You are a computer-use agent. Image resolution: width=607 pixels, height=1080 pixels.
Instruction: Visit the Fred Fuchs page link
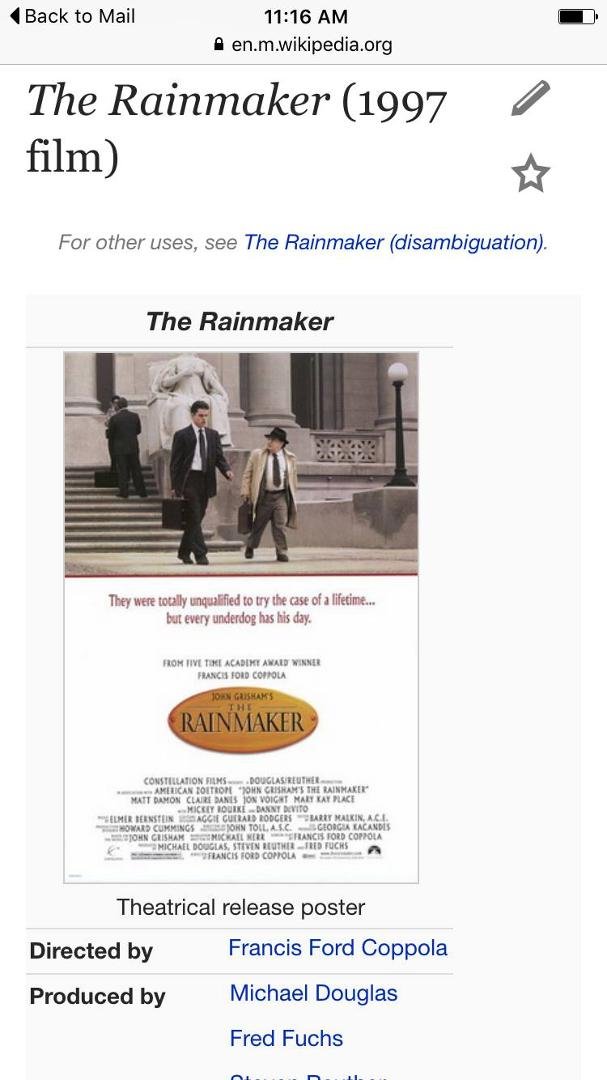(286, 1038)
